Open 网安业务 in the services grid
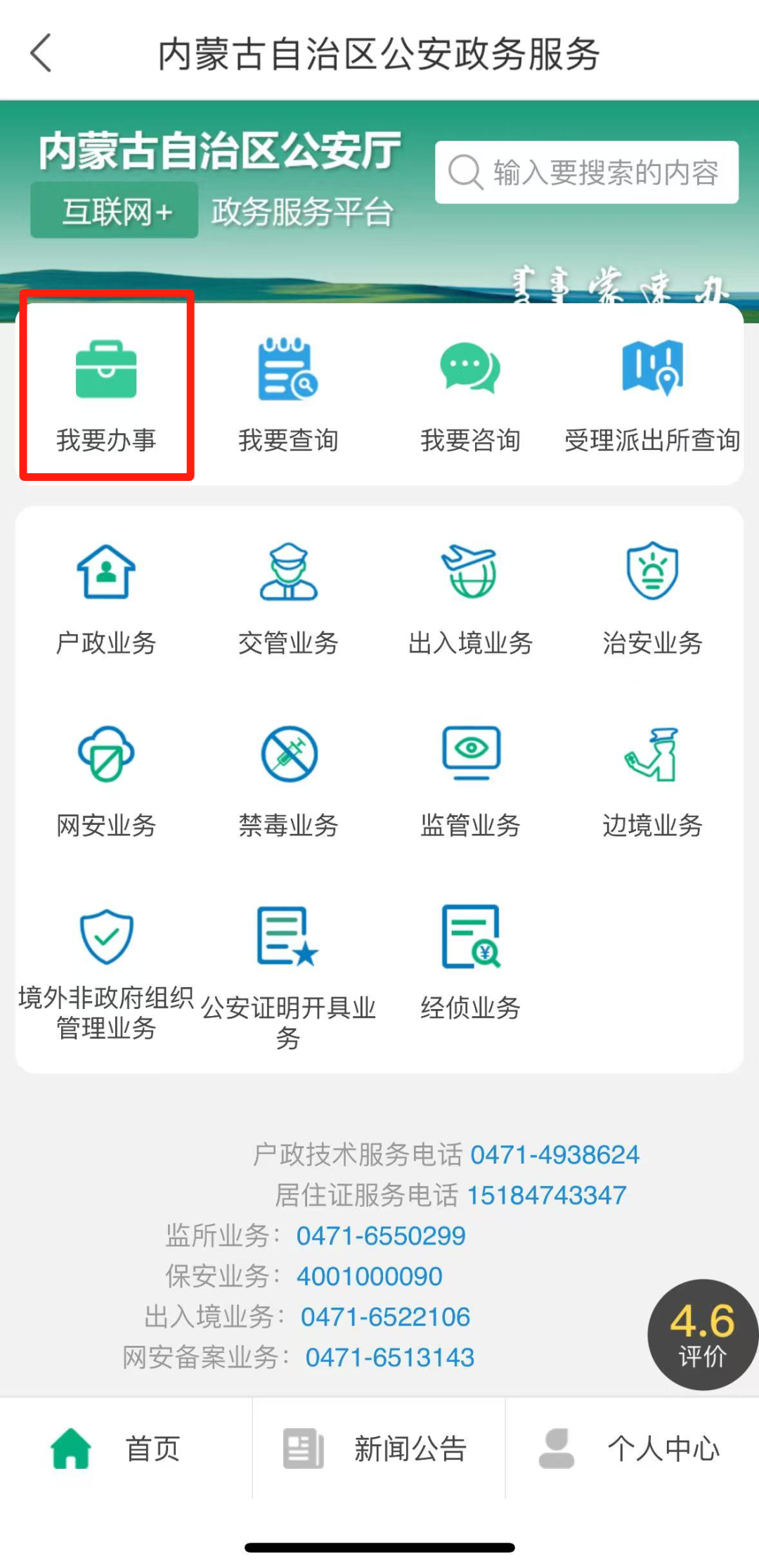 [x=106, y=780]
